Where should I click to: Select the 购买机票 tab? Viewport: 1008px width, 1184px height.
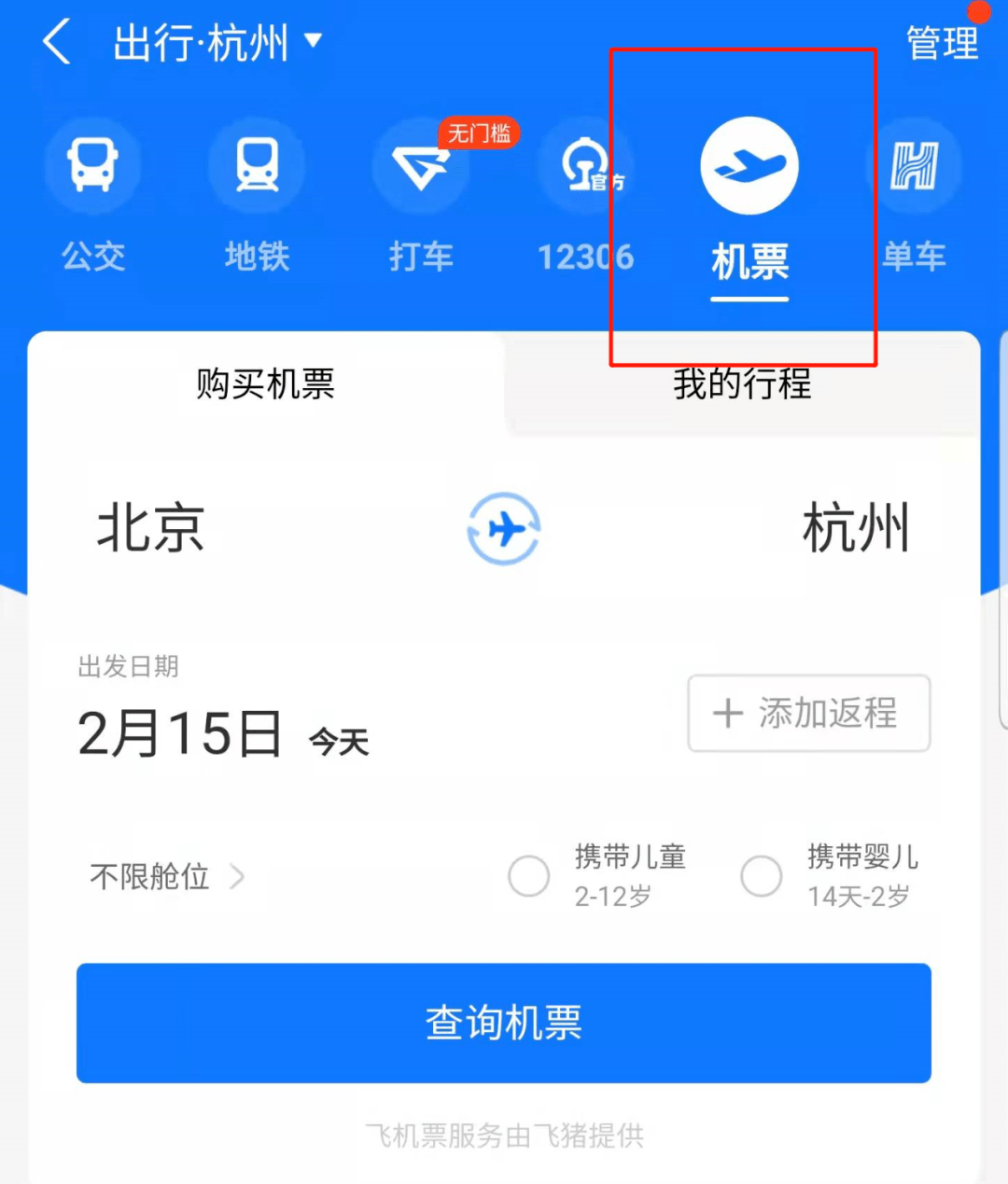click(265, 383)
